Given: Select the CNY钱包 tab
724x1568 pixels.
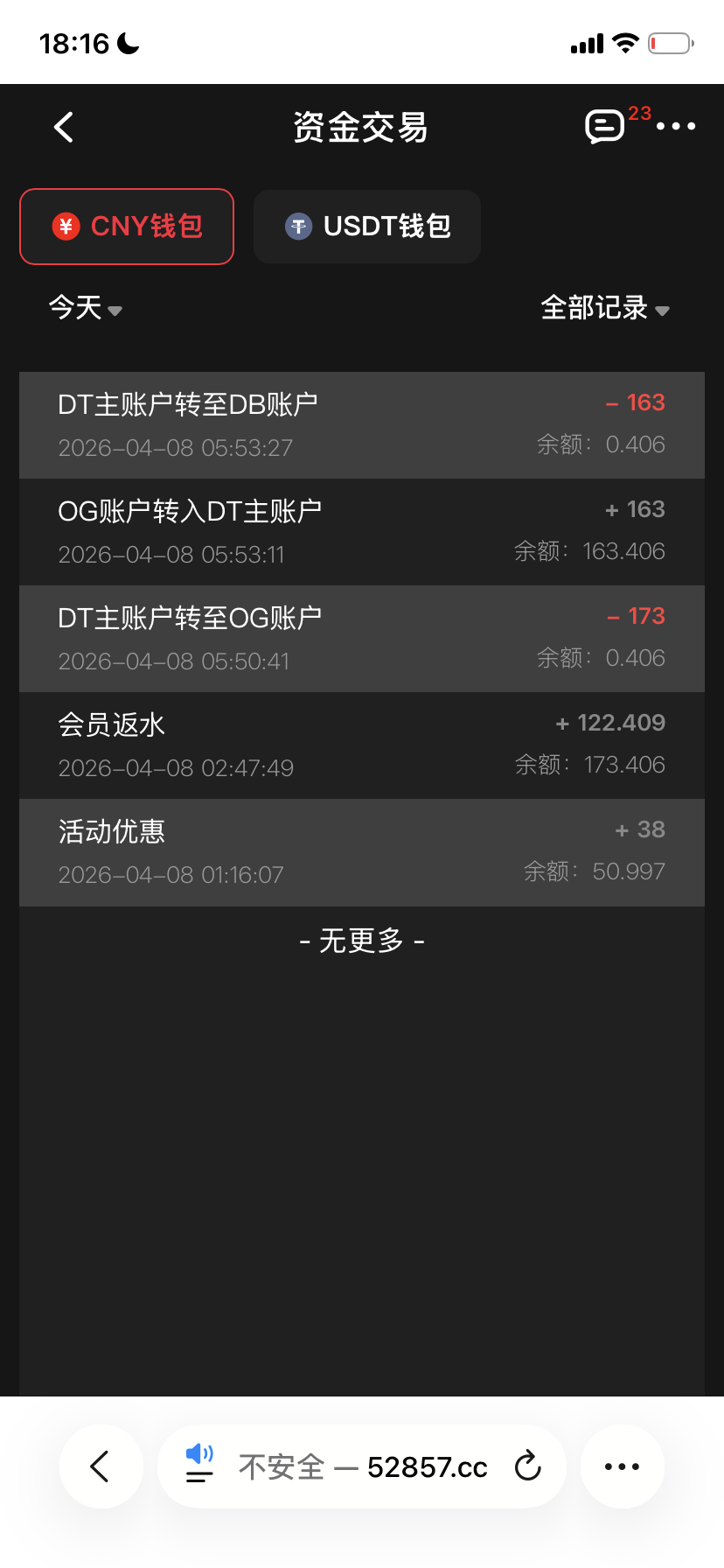Looking at the screenshot, I should tap(127, 227).
